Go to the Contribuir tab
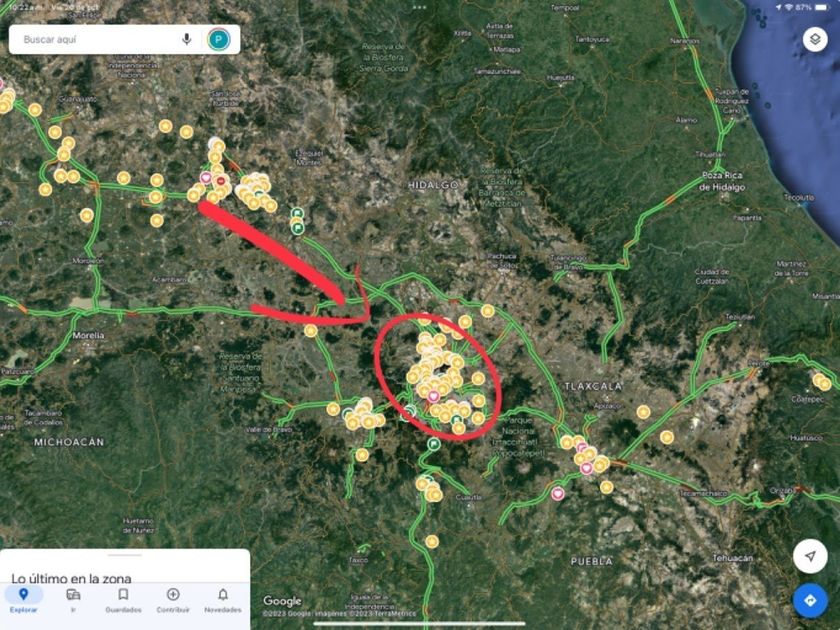This screenshot has height=630, width=840. [173, 600]
